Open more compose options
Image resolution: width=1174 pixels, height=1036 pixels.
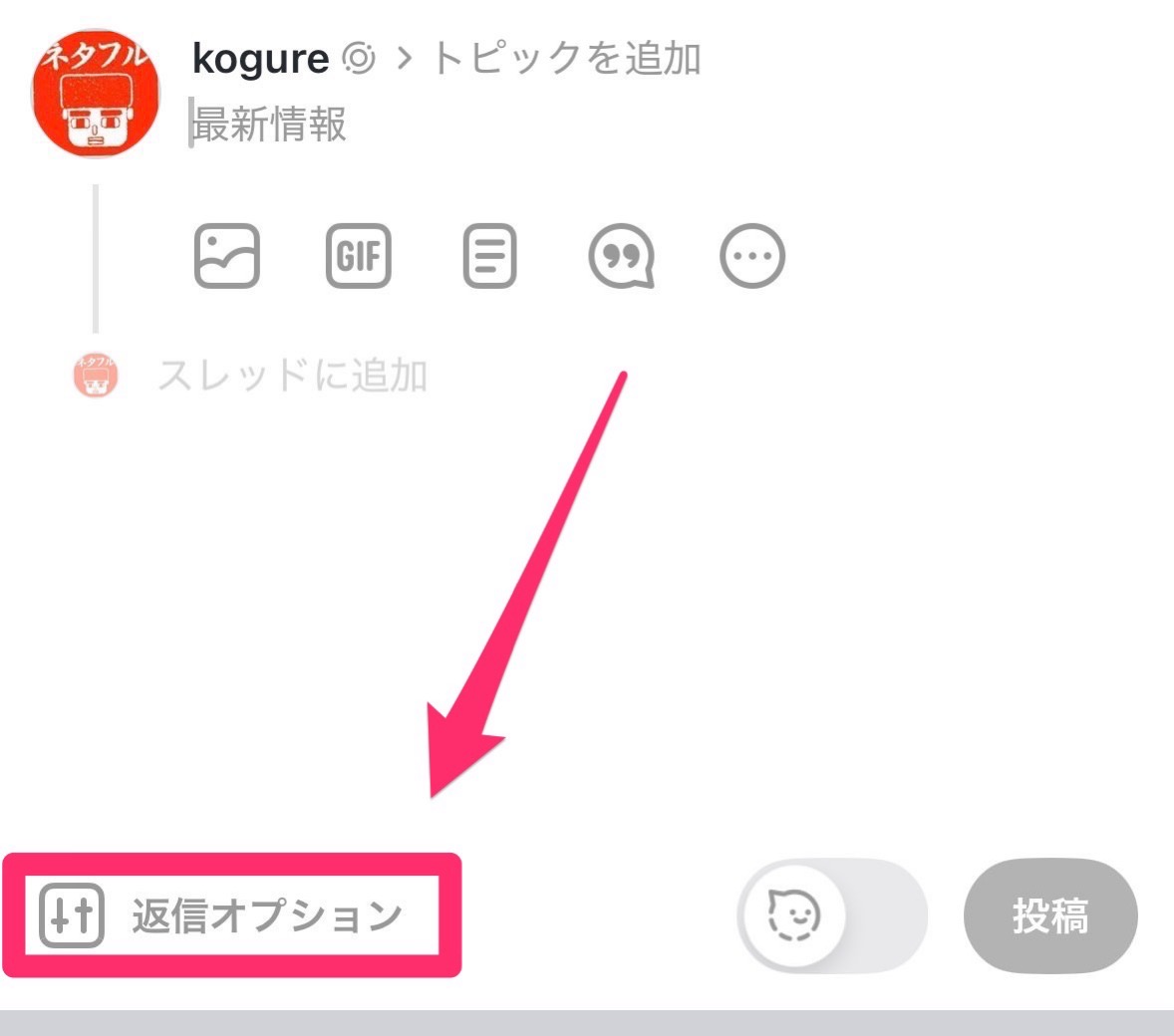coord(752,256)
